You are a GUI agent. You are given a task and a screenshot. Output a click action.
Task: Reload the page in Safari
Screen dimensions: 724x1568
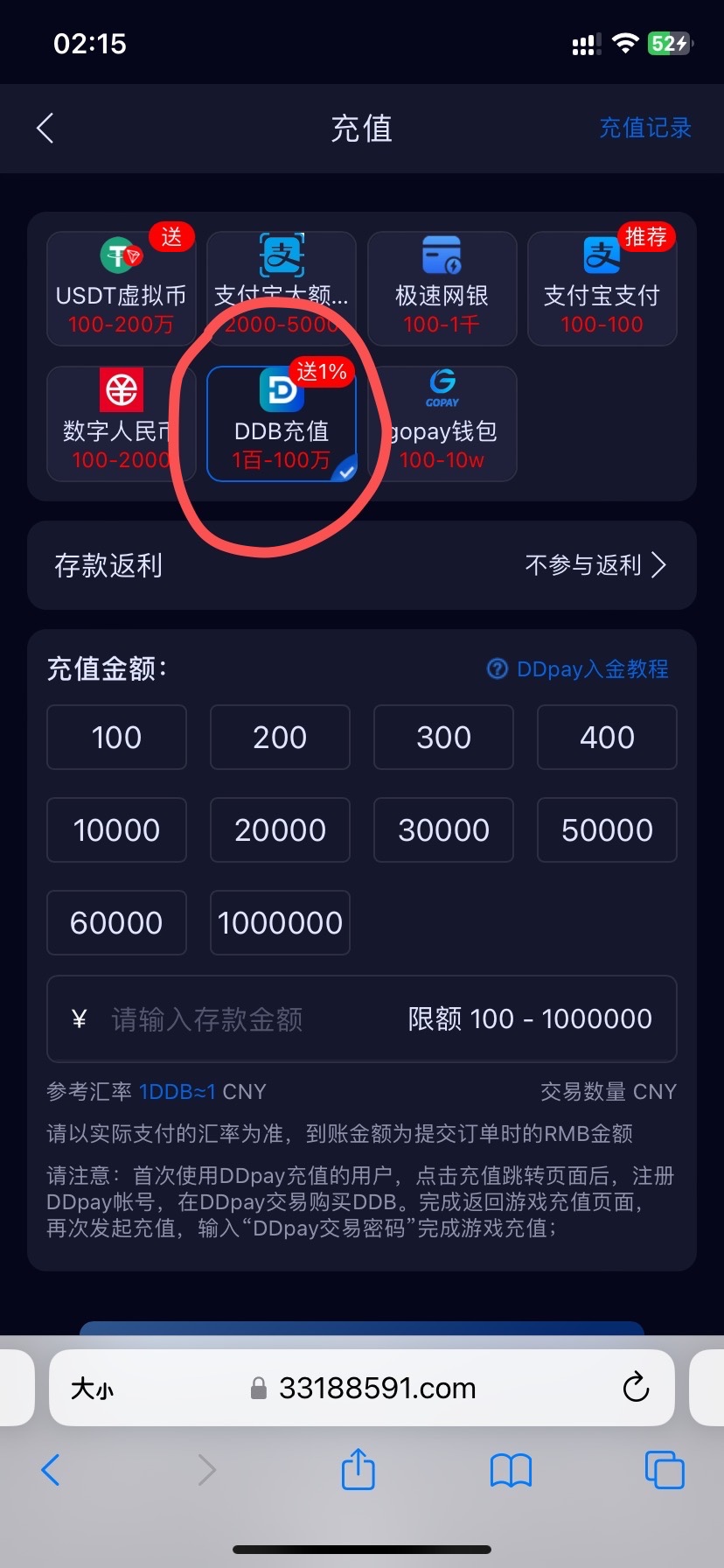pyautogui.click(x=636, y=1388)
